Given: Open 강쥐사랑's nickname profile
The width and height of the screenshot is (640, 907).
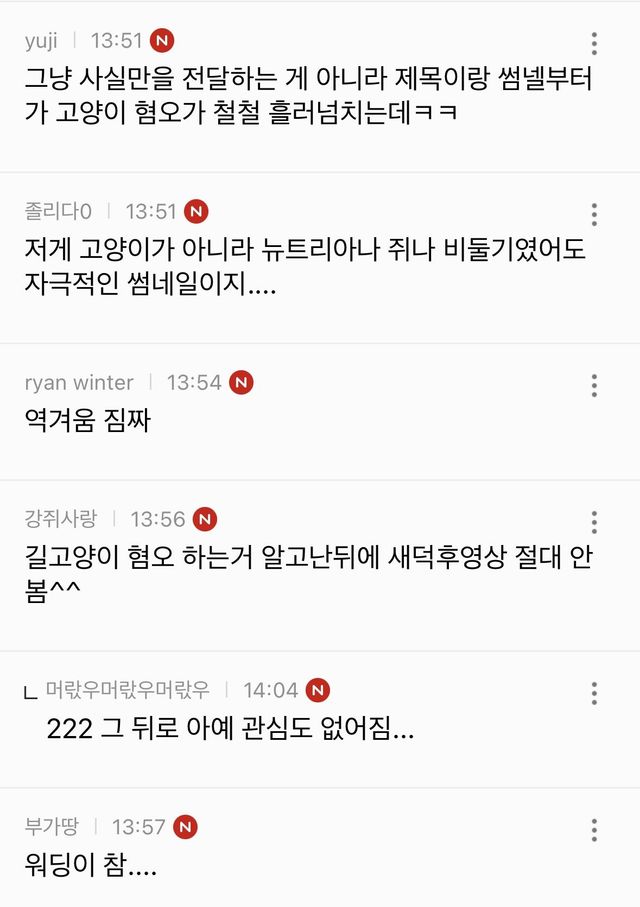Looking at the screenshot, I should click(60, 519).
